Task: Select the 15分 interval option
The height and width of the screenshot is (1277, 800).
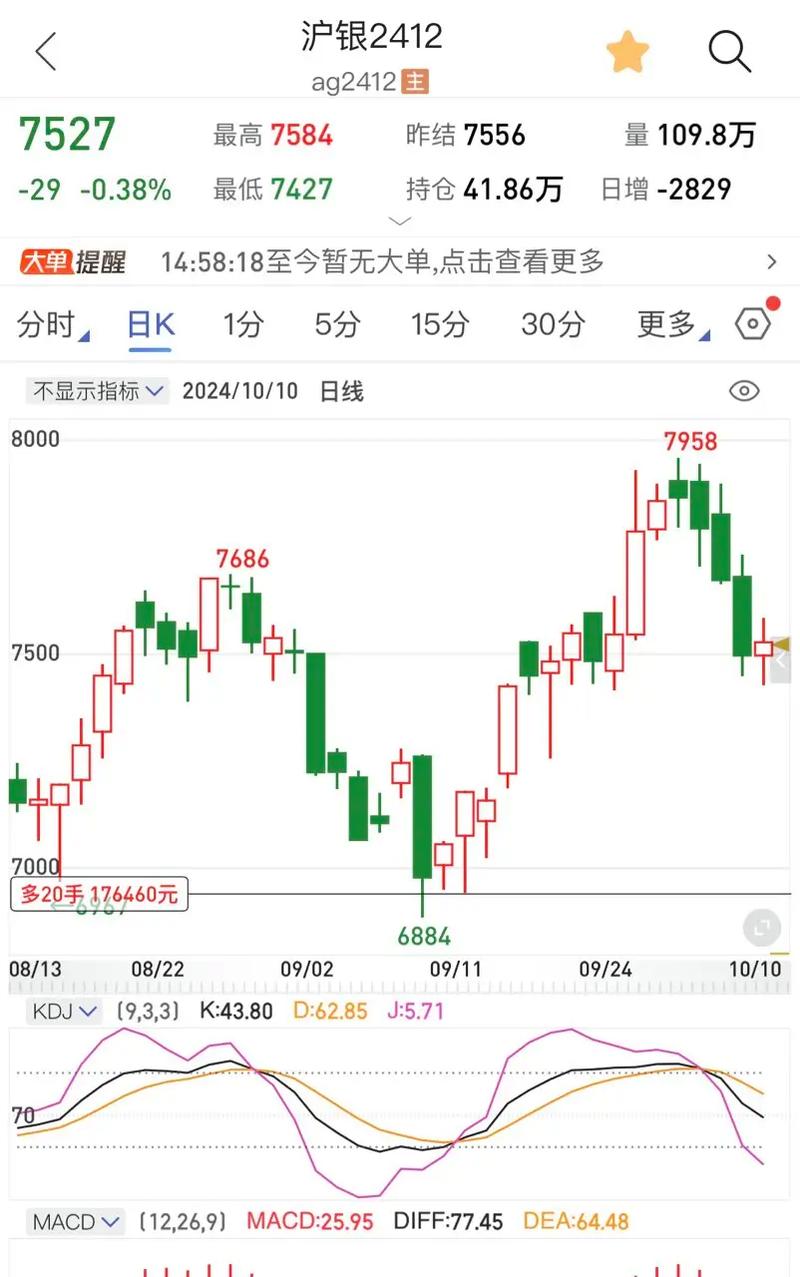Action: [x=438, y=323]
